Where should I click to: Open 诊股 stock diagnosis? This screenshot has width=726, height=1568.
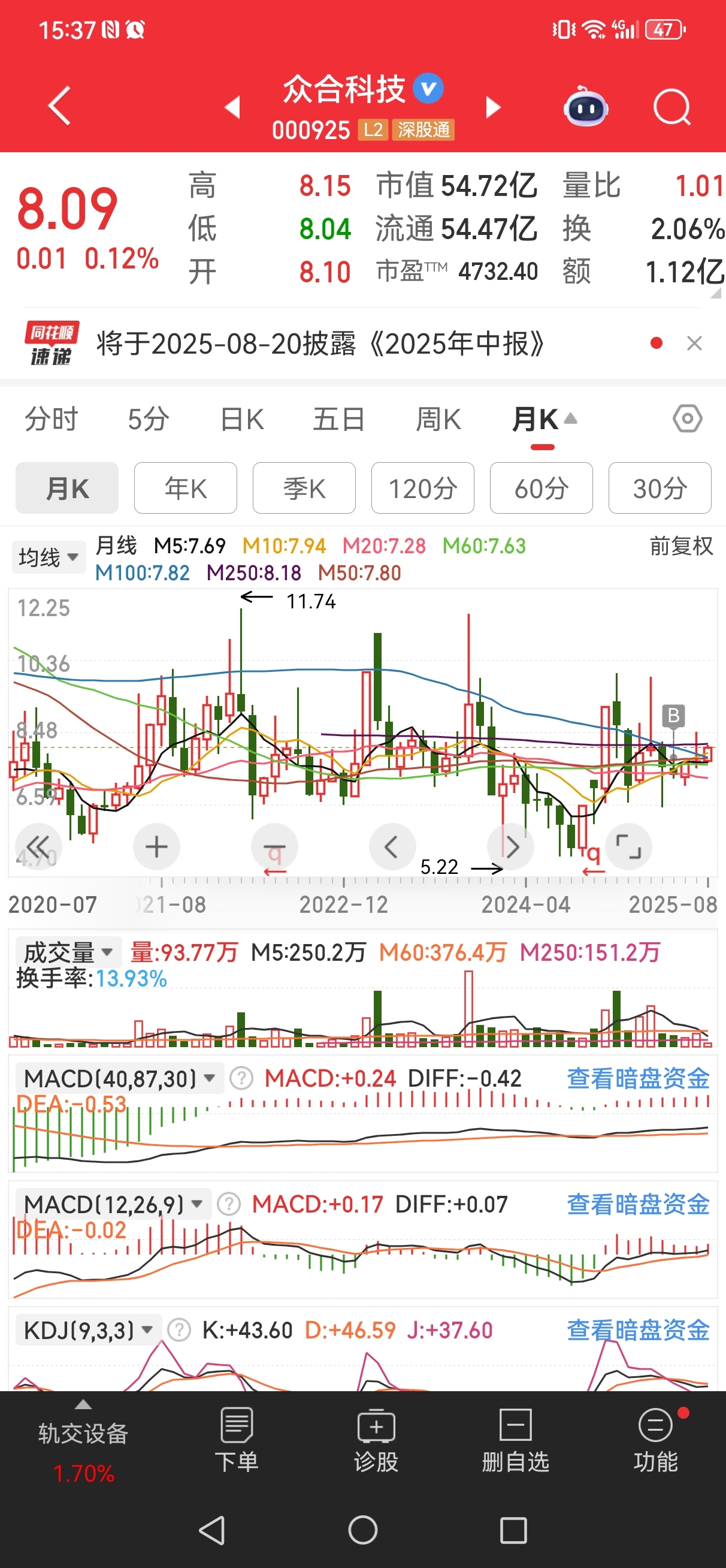coord(376,1440)
